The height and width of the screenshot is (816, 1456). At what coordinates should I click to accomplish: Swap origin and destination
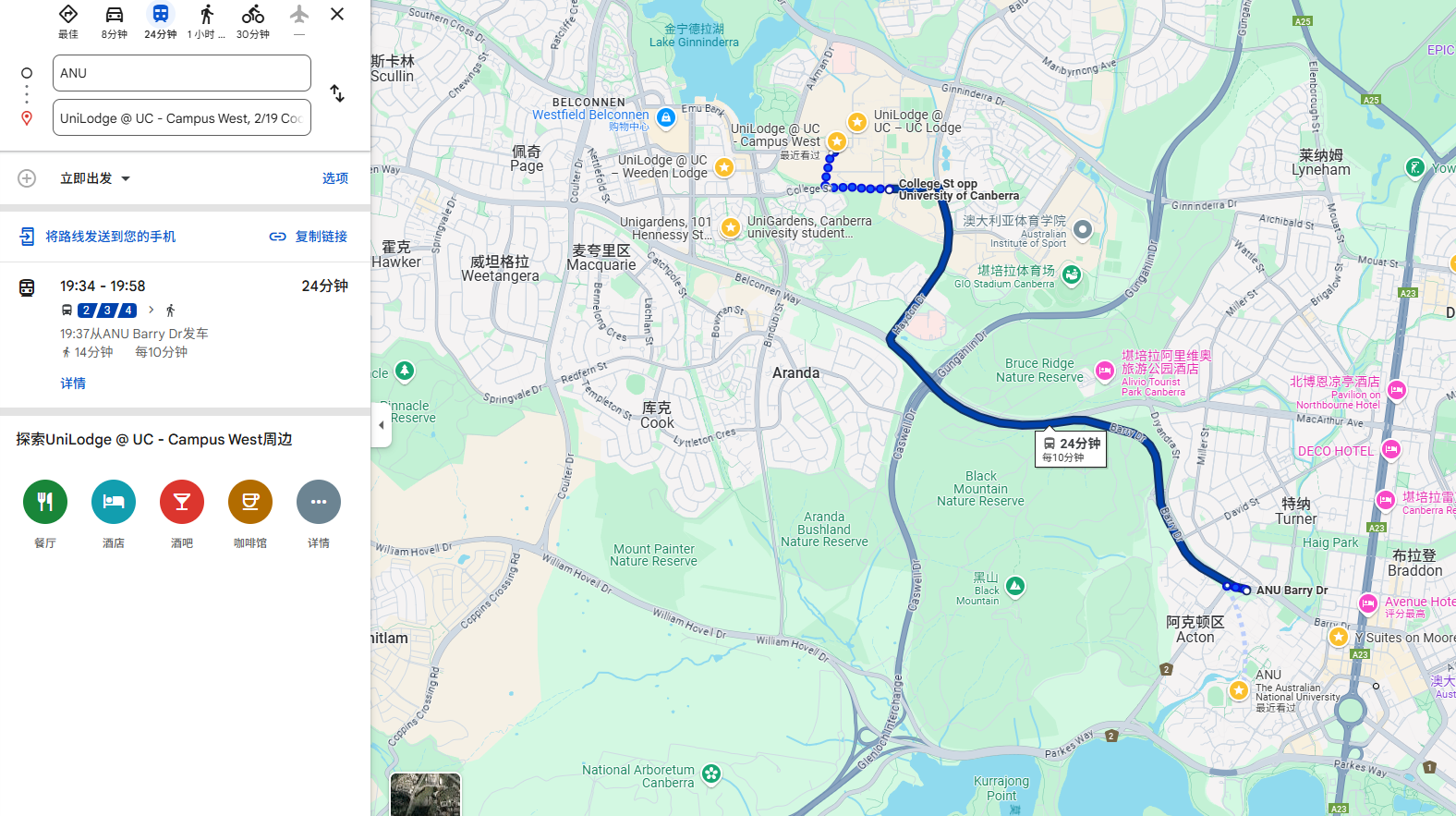coord(337,93)
